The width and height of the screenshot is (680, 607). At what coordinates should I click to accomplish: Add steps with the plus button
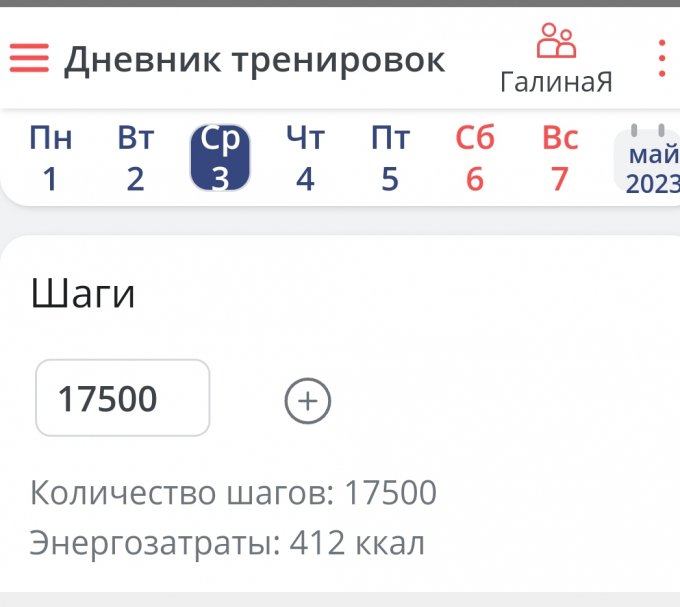tap(308, 401)
